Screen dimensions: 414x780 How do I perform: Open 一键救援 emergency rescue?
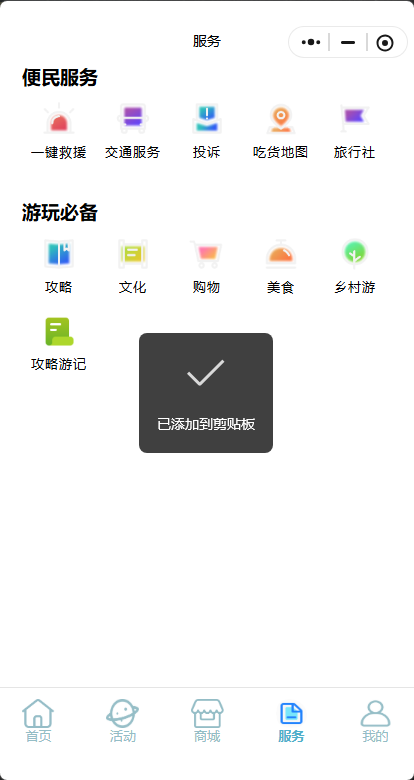[x=59, y=131]
